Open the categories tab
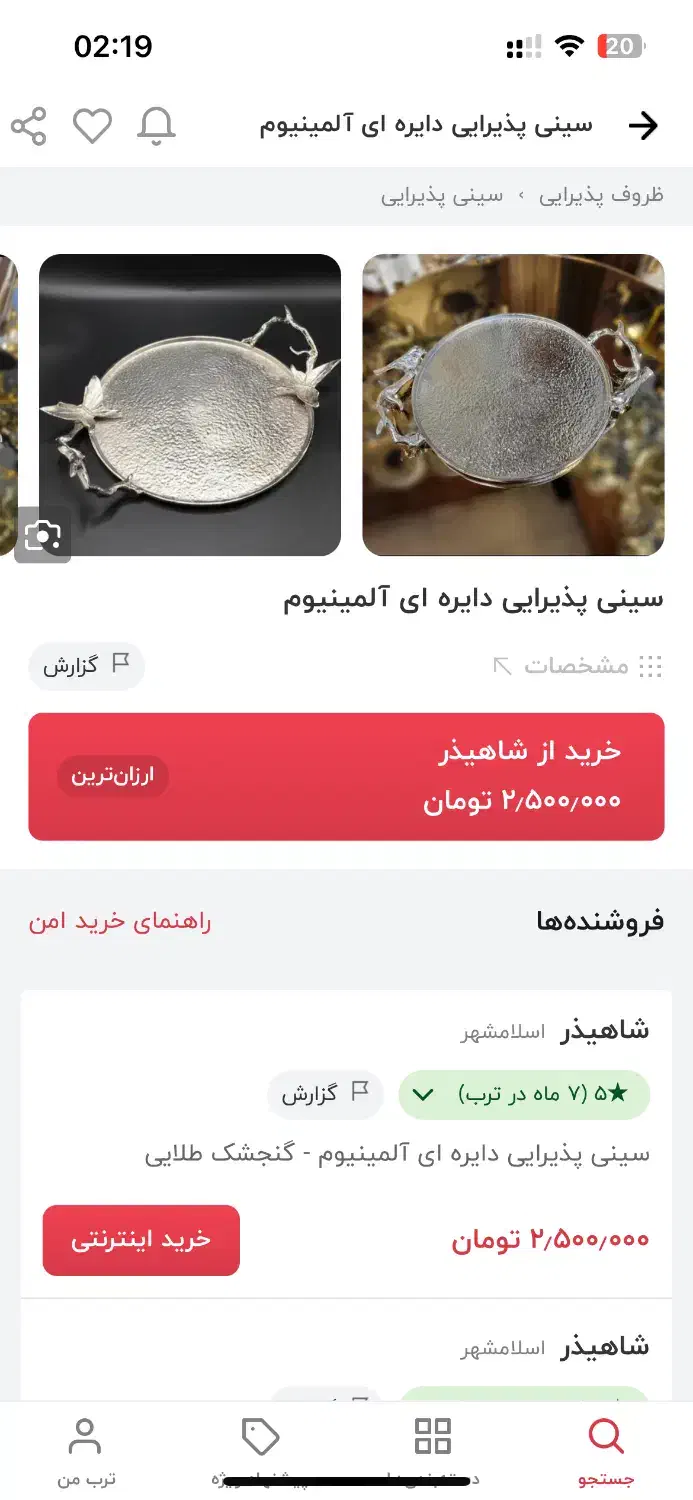 433,1450
